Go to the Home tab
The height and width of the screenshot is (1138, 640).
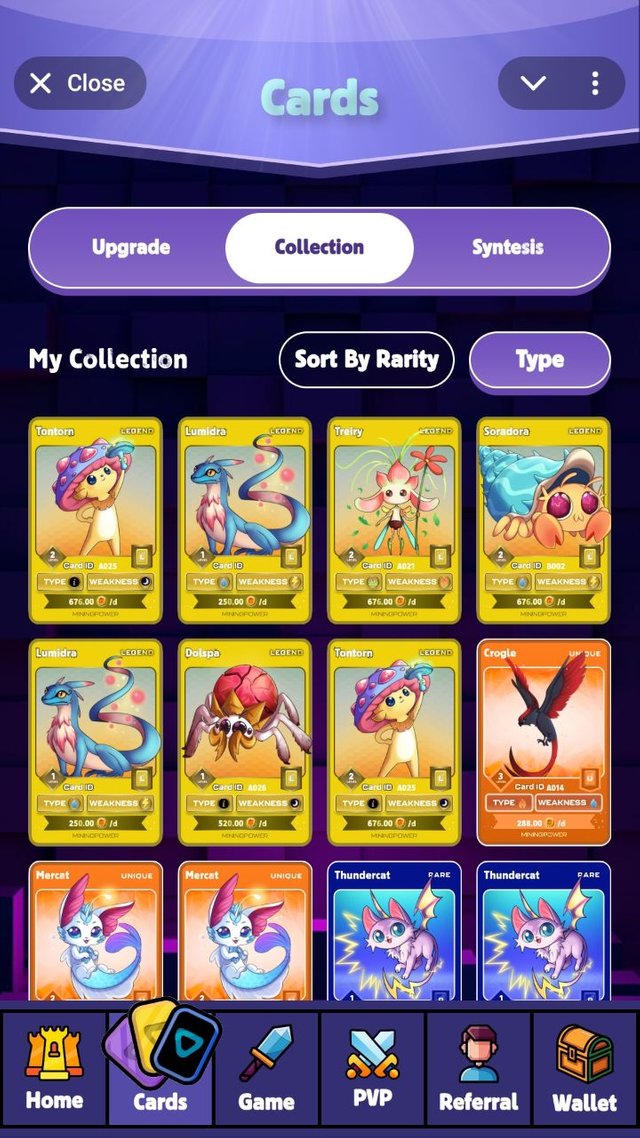pyautogui.click(x=54, y=1069)
